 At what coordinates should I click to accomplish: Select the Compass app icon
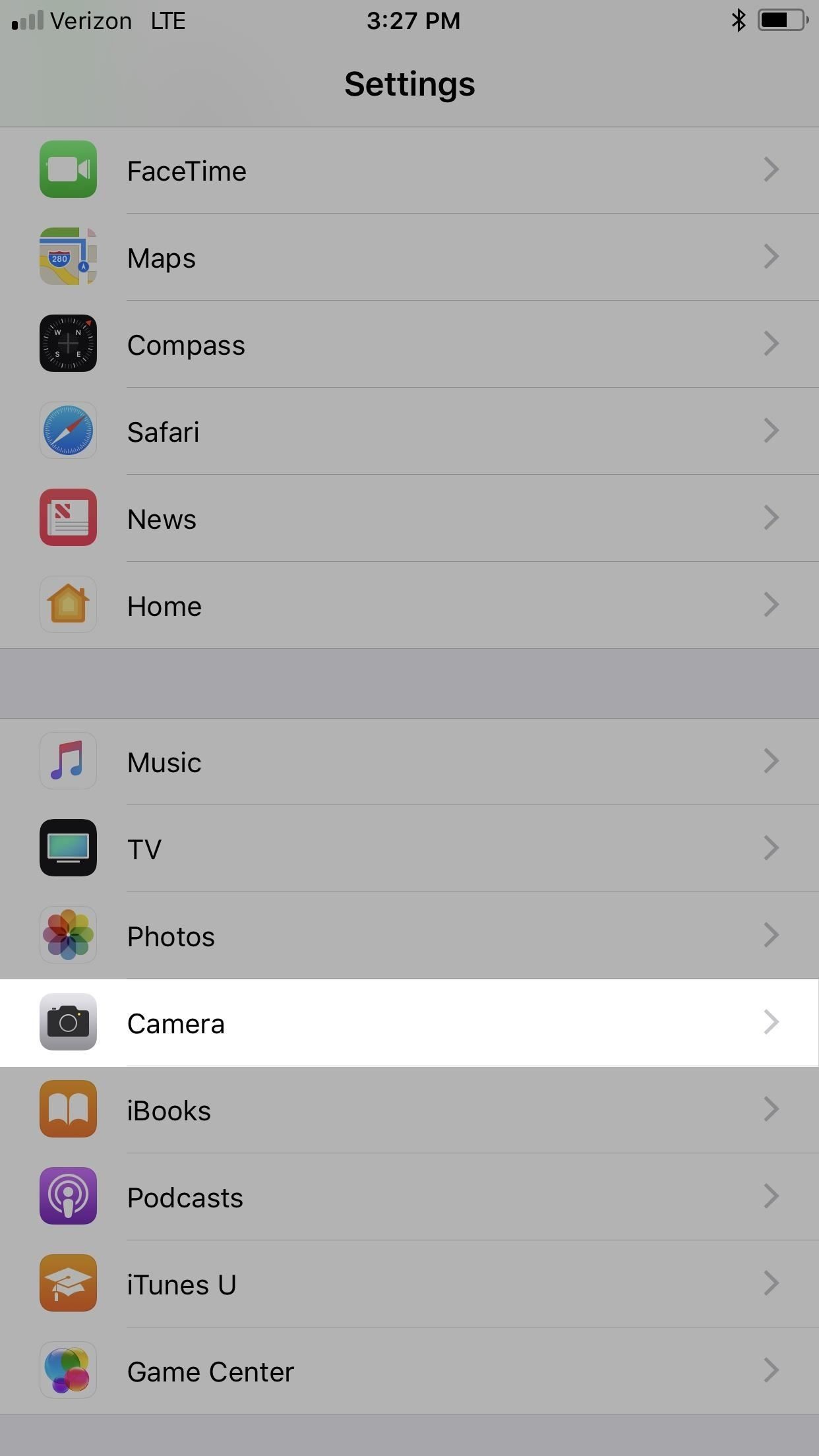[68, 344]
